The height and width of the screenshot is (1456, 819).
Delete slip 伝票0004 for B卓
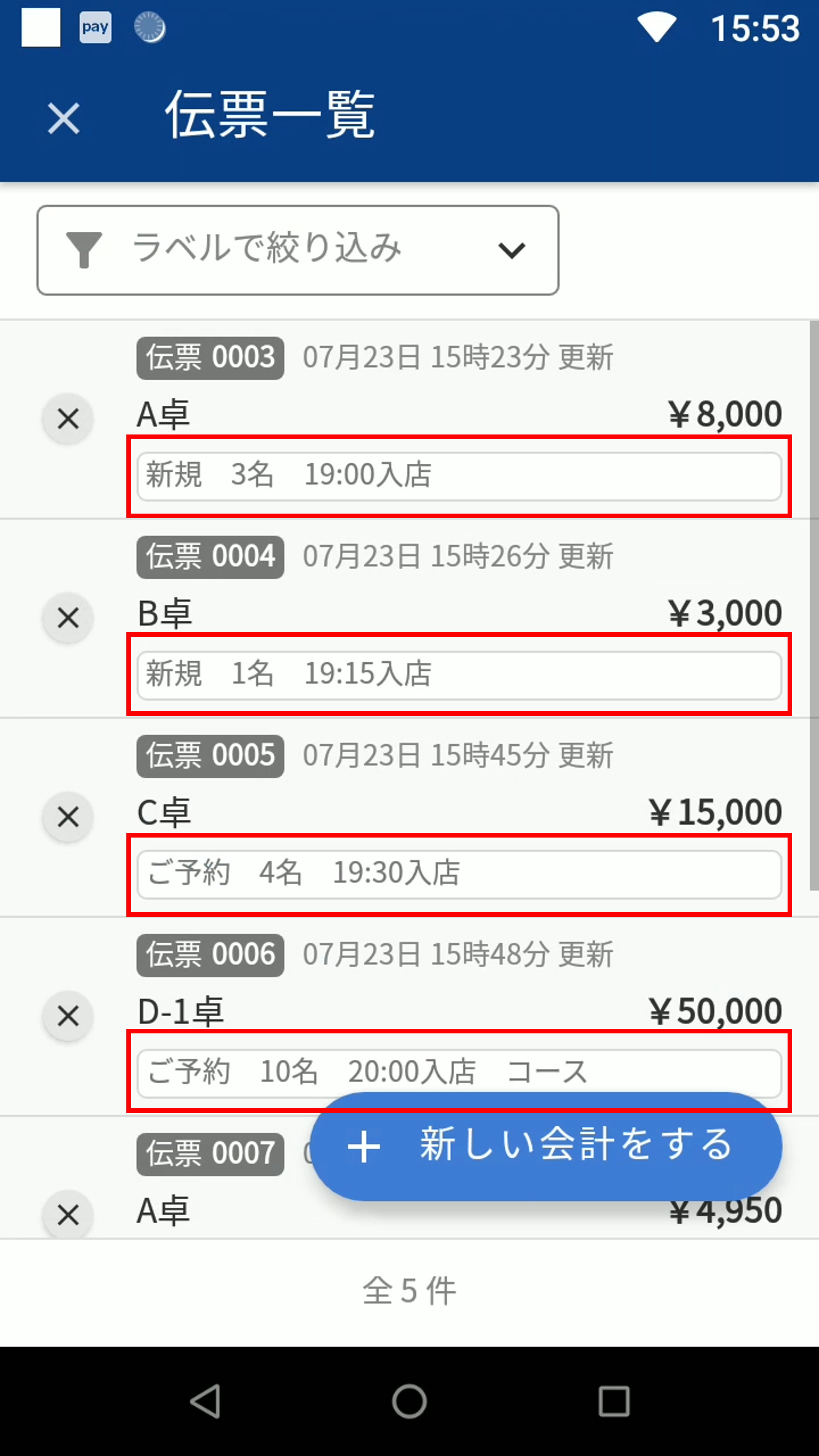click(68, 618)
